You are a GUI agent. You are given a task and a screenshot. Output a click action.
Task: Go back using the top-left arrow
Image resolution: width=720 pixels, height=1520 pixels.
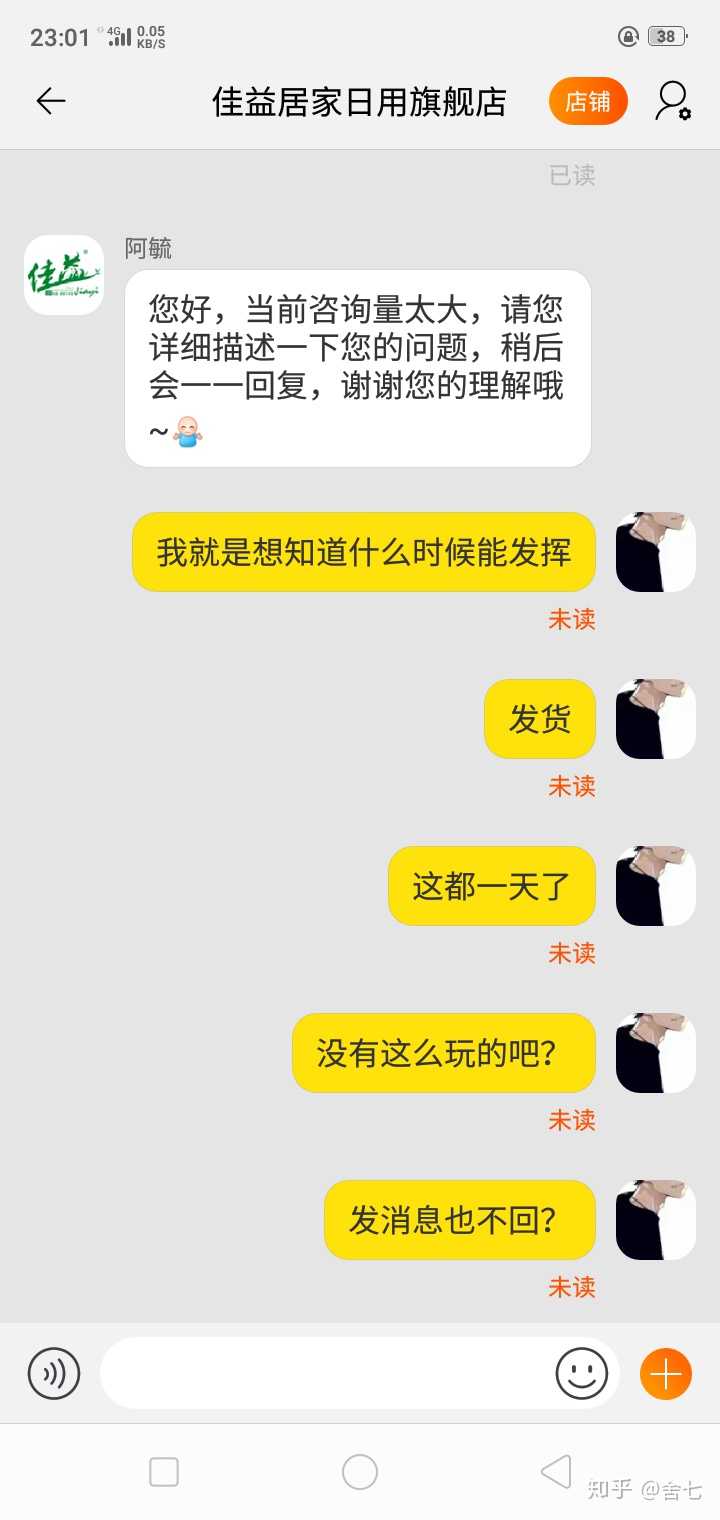point(50,101)
